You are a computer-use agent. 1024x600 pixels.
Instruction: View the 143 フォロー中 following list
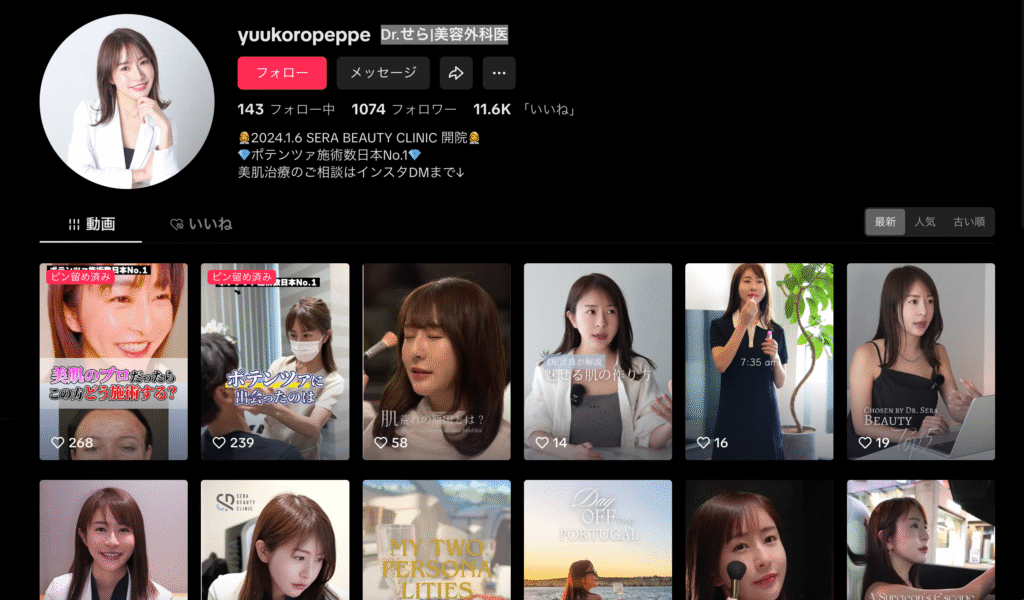(x=286, y=109)
